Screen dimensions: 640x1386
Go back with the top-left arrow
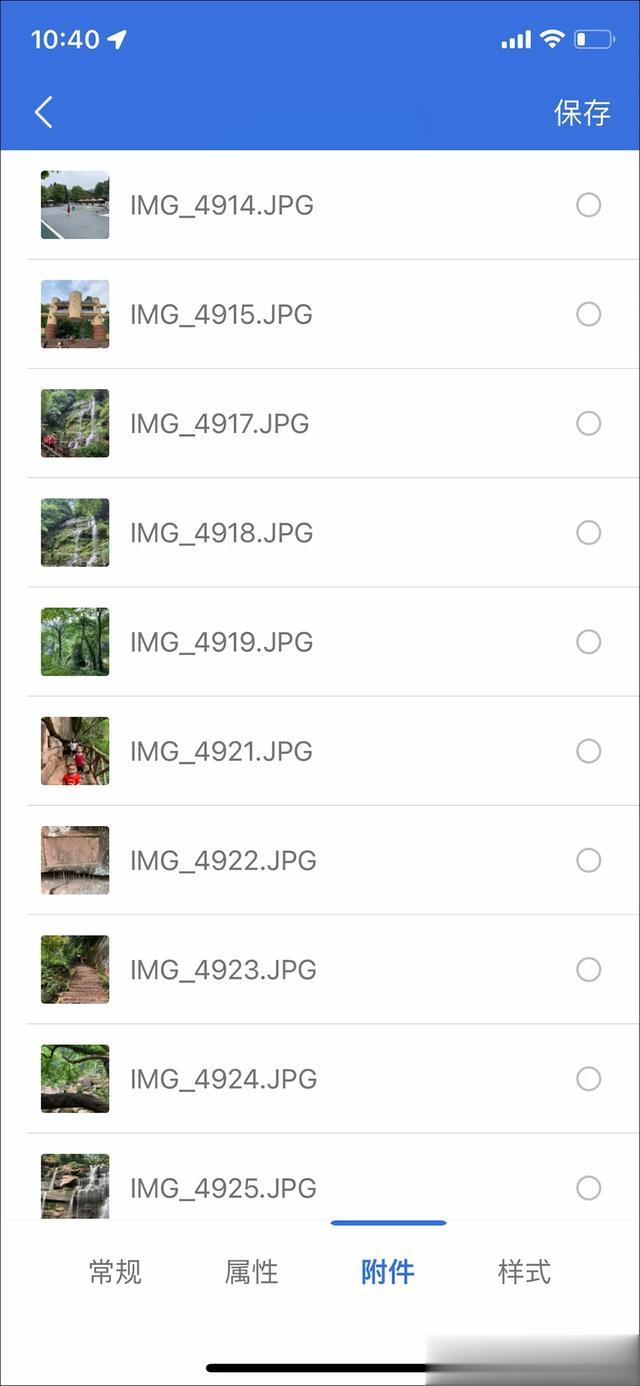click(x=44, y=112)
